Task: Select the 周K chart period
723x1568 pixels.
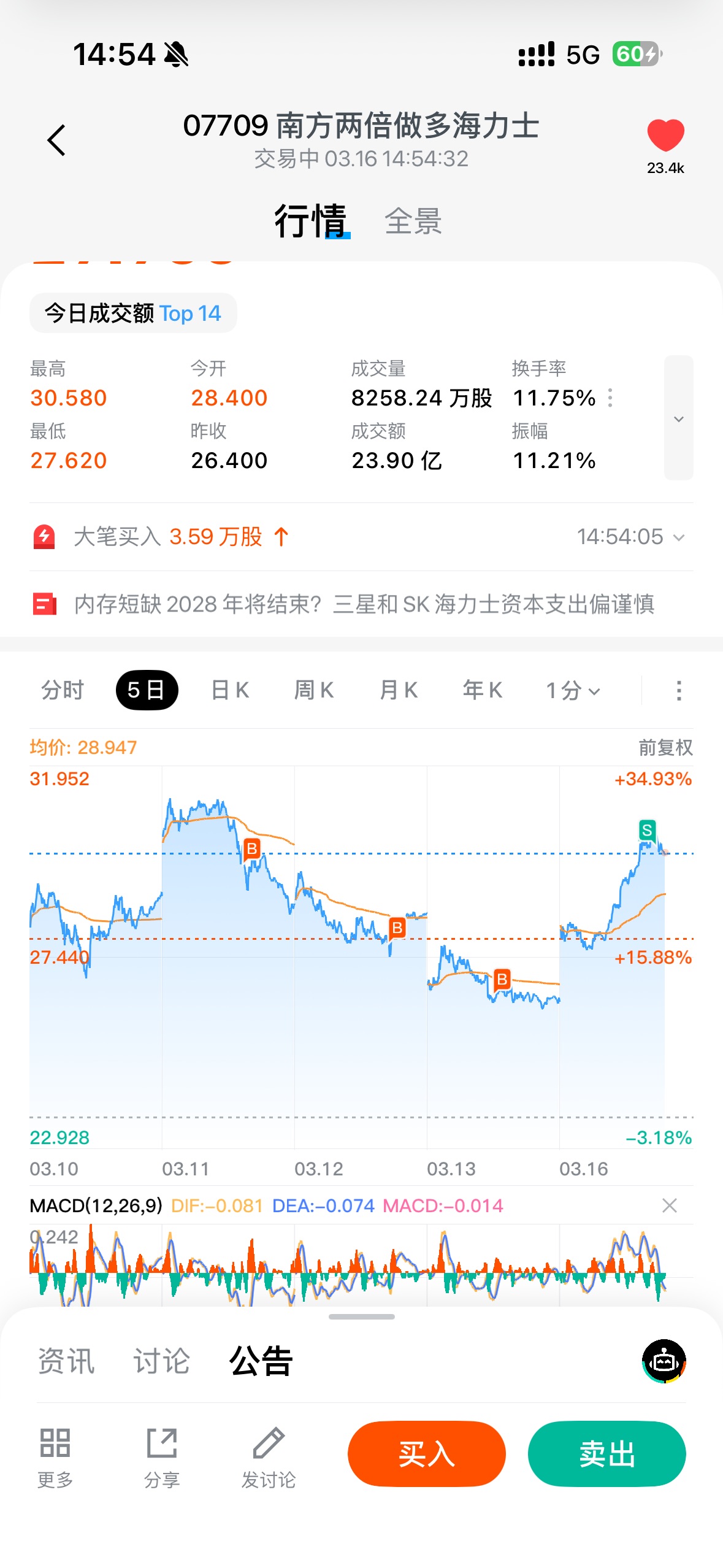Action: point(314,691)
